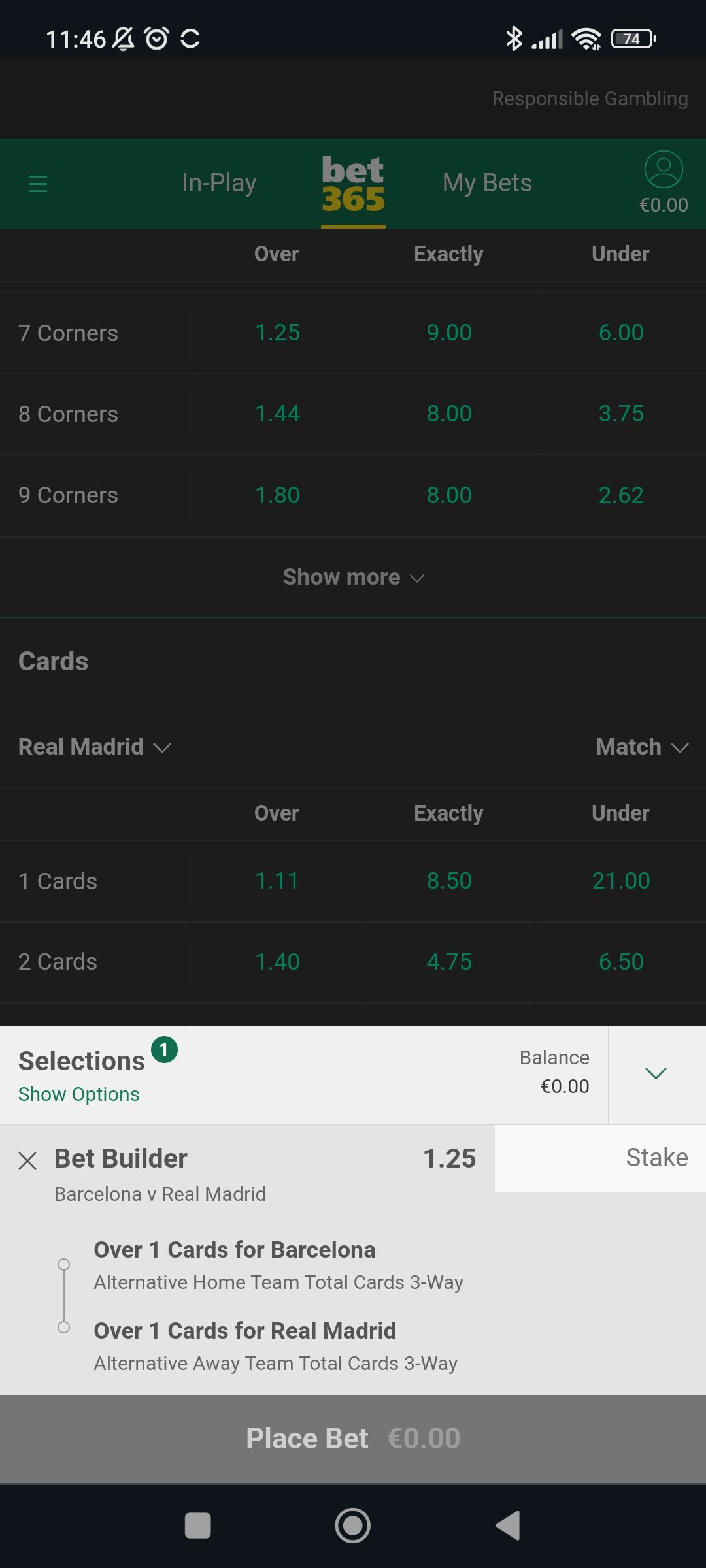Expand Show more corners options
This screenshot has height=1568, width=706.
click(353, 578)
